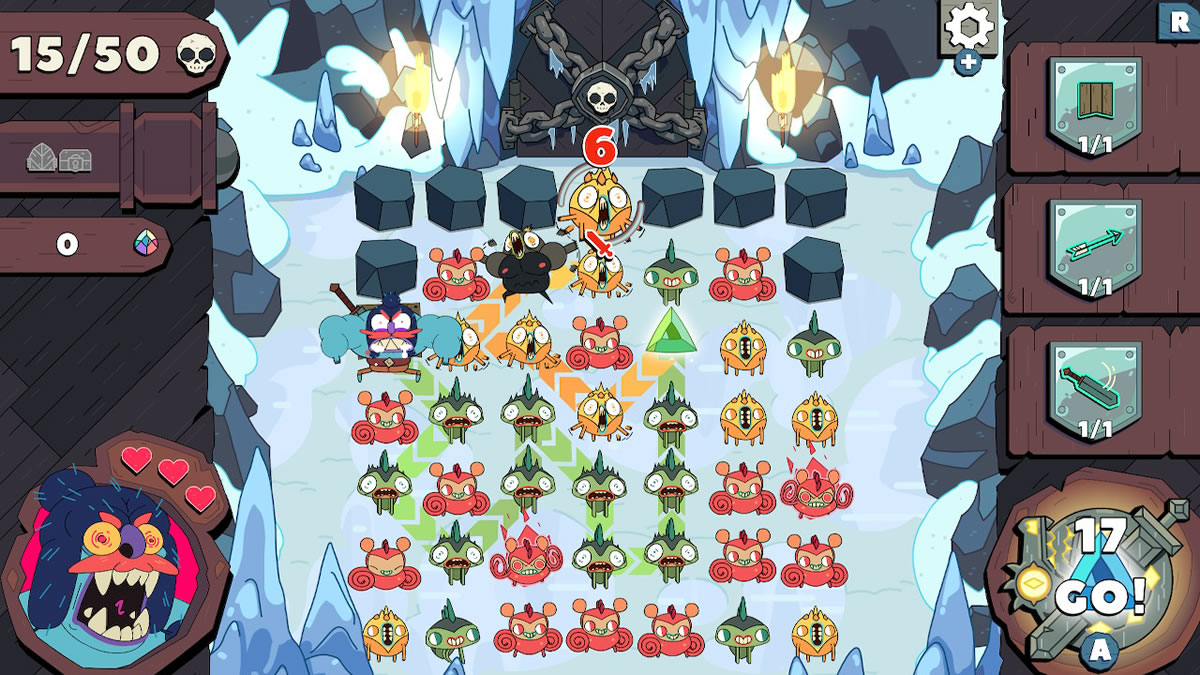
Task: Tap the blue hero character on the board
Action: 388,335
